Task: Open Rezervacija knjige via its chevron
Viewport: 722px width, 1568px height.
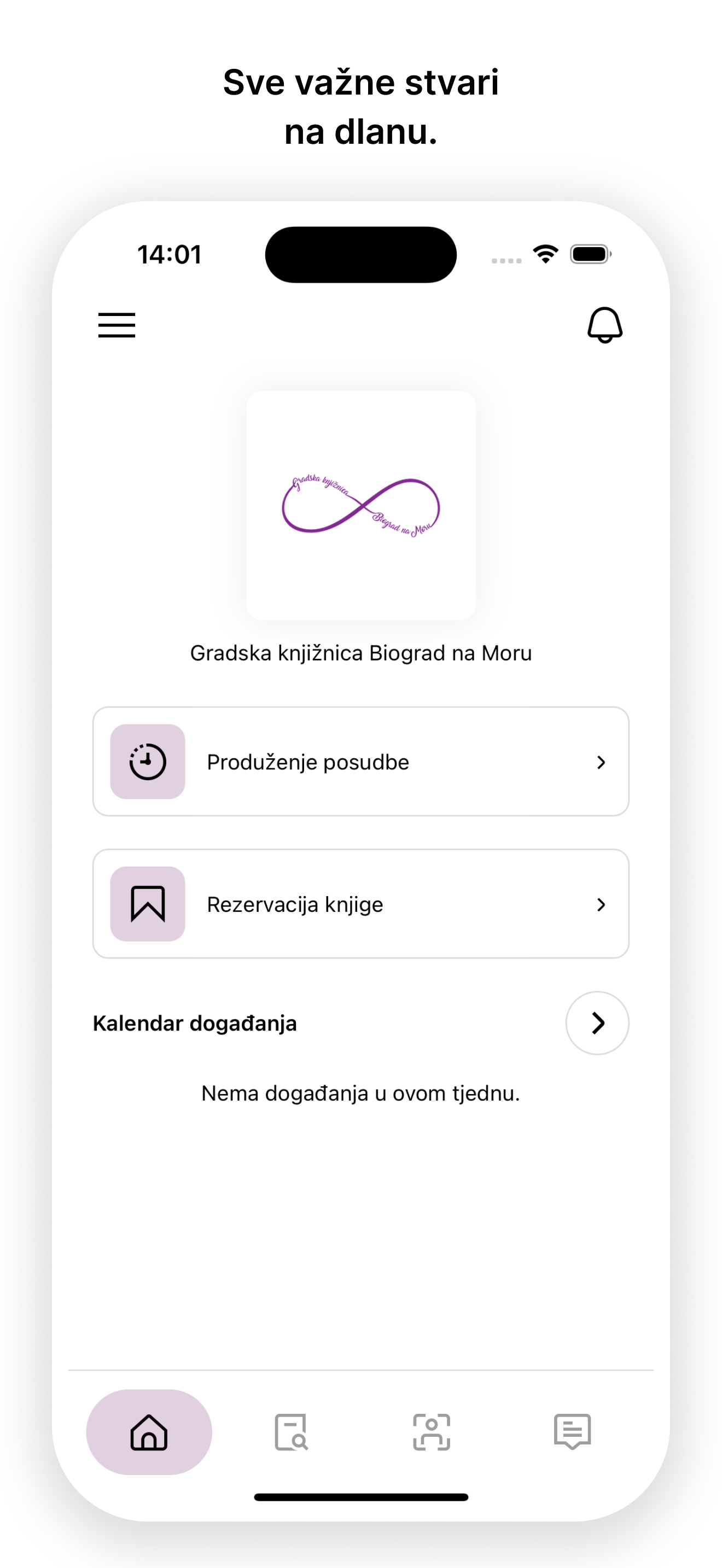Action: (x=602, y=904)
